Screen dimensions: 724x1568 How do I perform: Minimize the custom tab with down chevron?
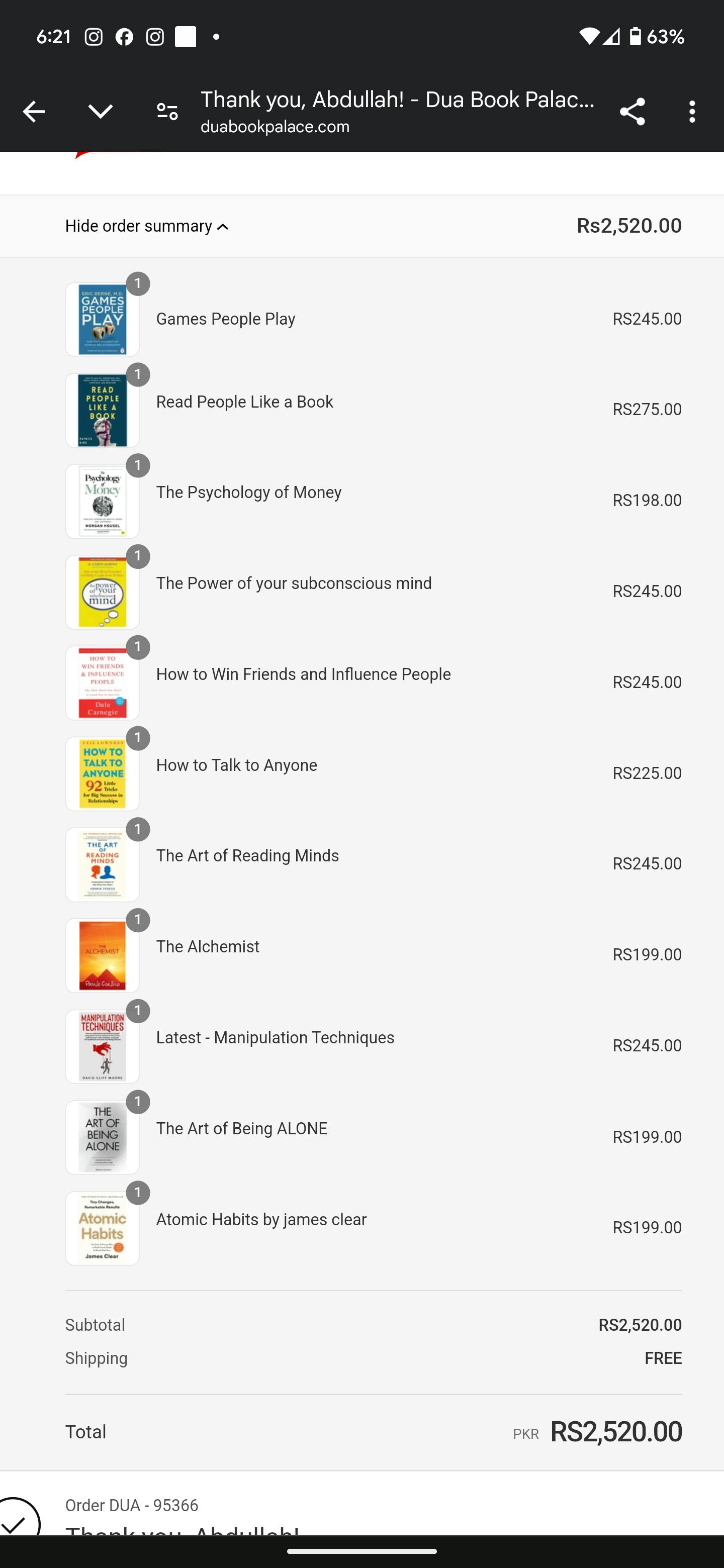pos(101,112)
